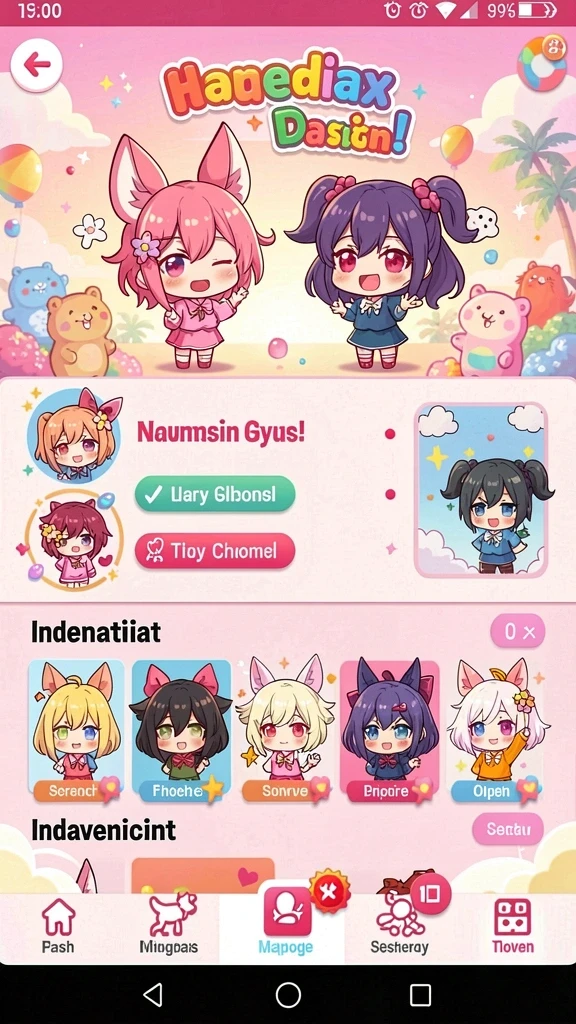Screen dimensions: 576x1024
Task: Tap the 0 × chip beside Indenatiiat
Action: coord(518,631)
